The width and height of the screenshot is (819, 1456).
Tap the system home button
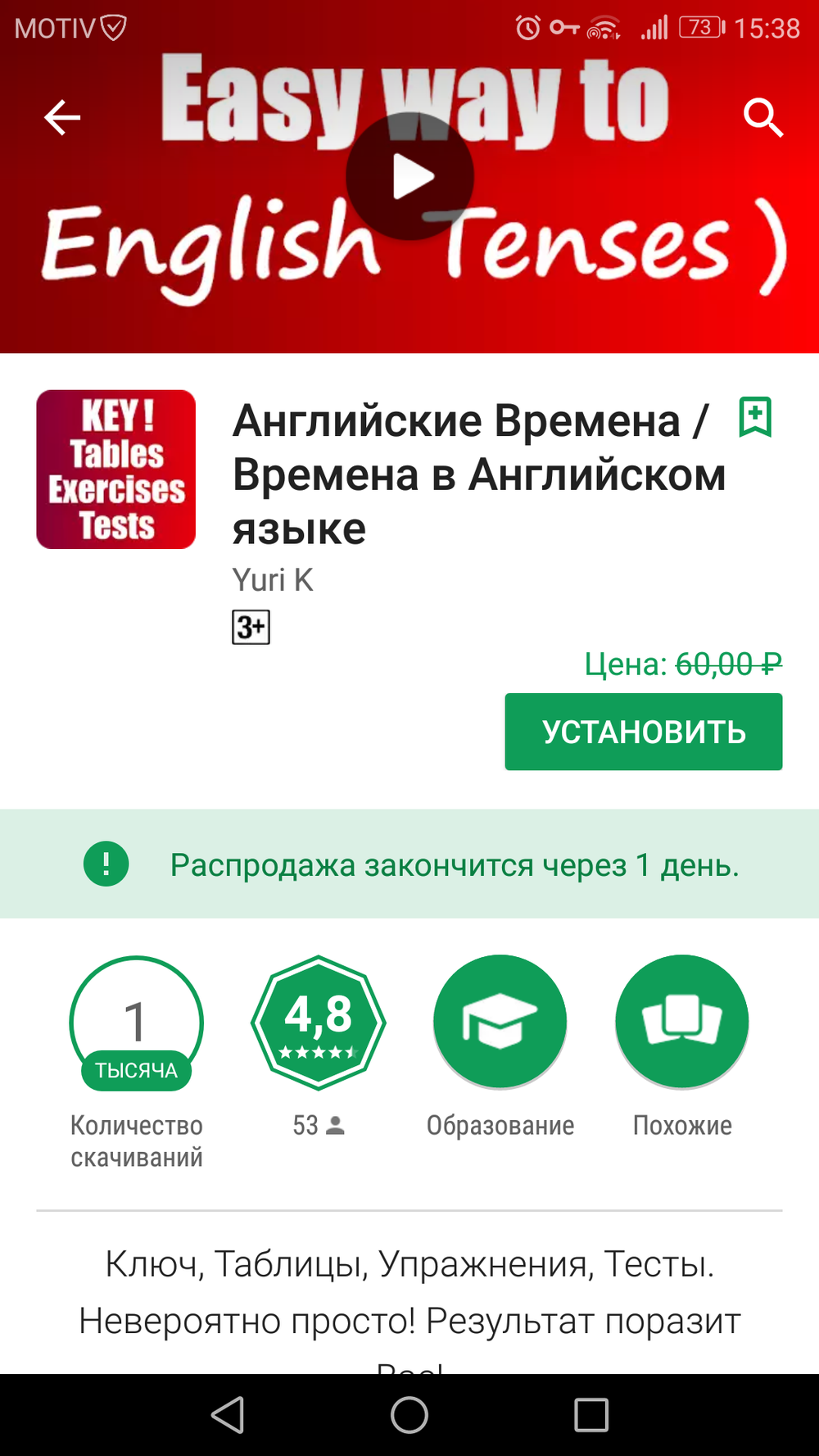click(x=409, y=1415)
